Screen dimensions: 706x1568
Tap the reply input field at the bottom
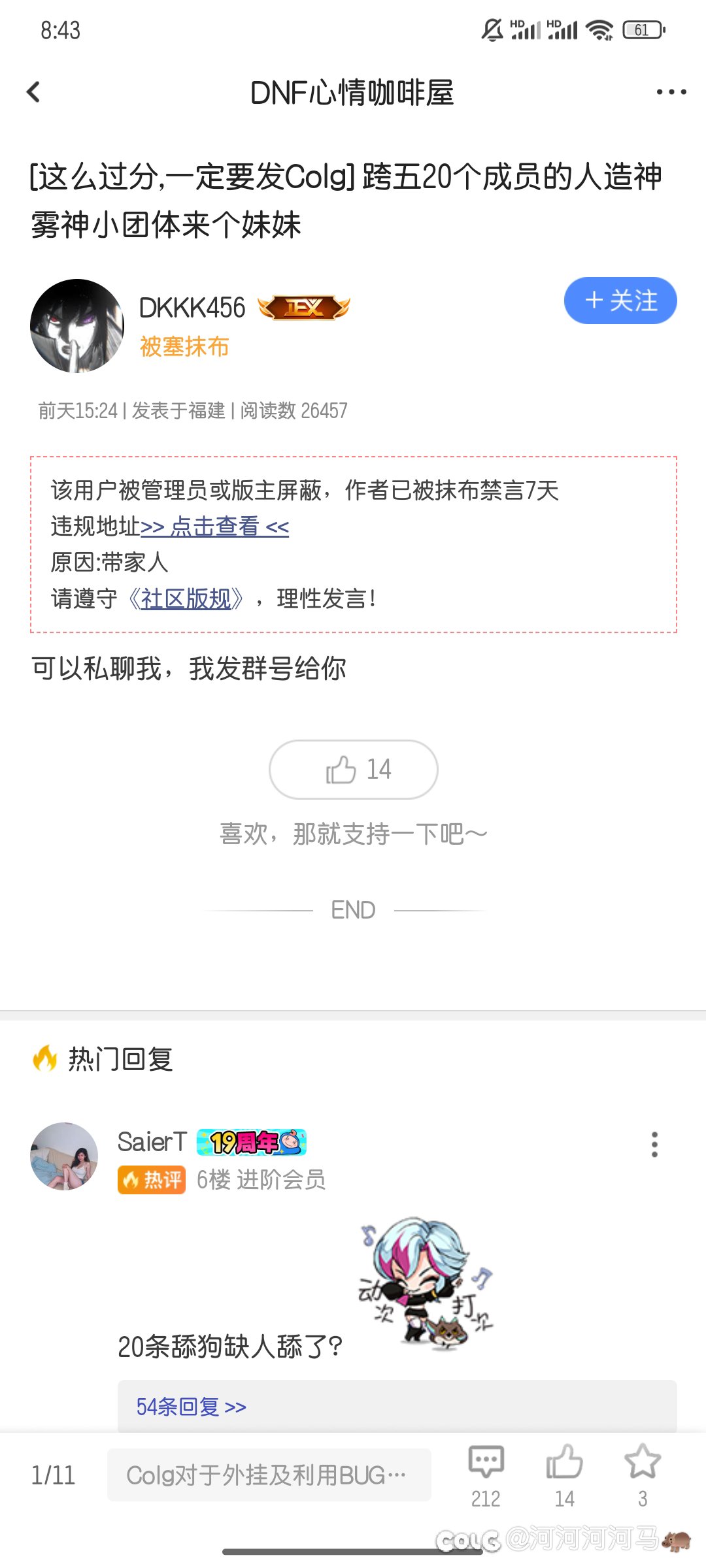click(269, 1475)
